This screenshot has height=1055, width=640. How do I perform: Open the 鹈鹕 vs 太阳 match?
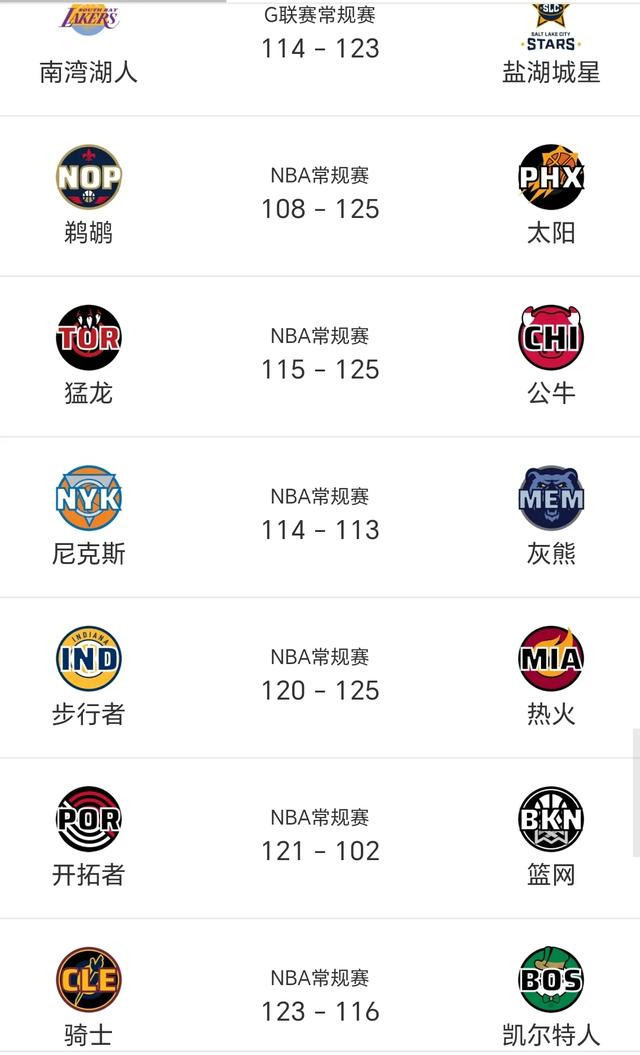click(320, 196)
